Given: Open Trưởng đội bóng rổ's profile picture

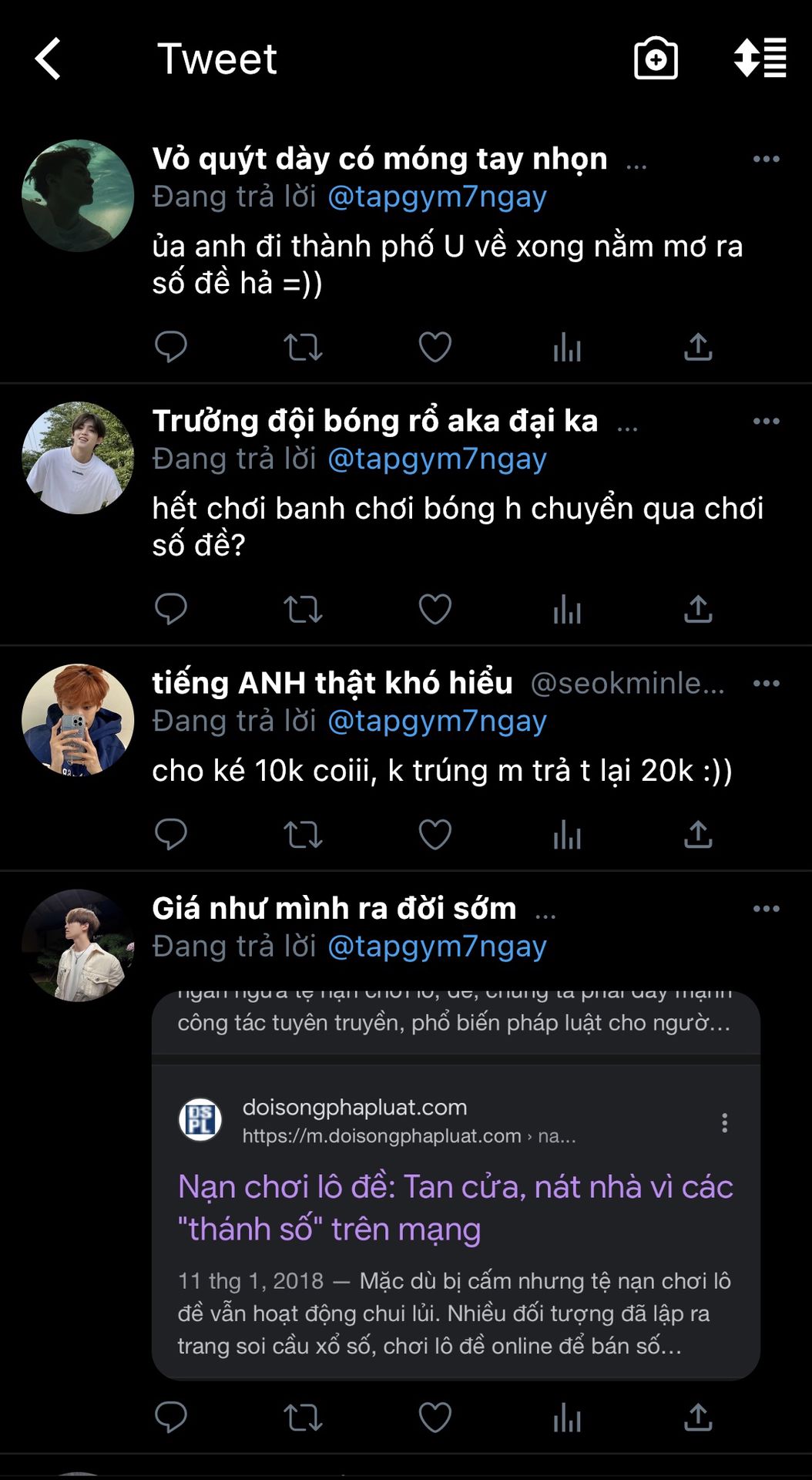Looking at the screenshot, I should (x=78, y=458).
